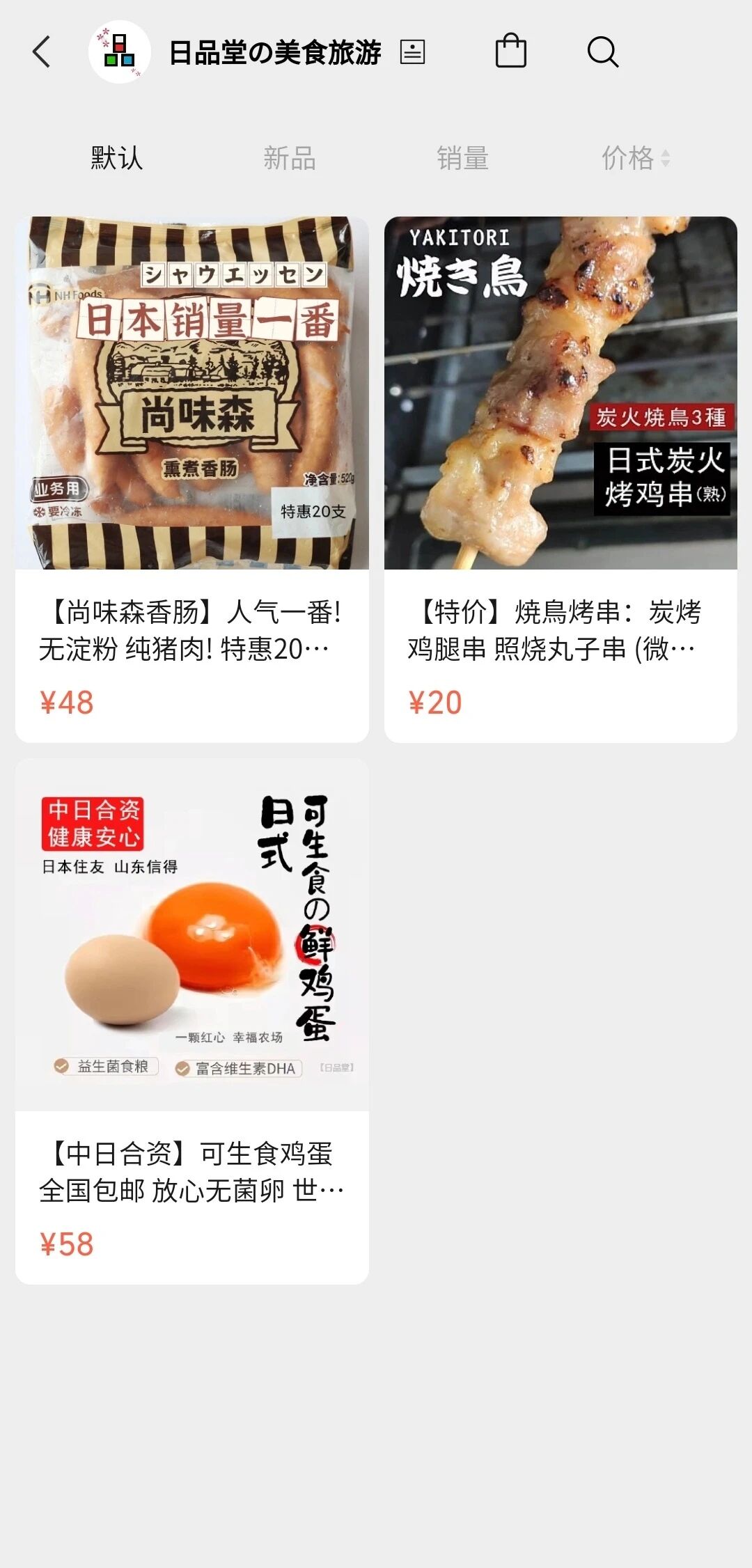
Task: Go back using the top-left arrow
Action: [x=42, y=52]
